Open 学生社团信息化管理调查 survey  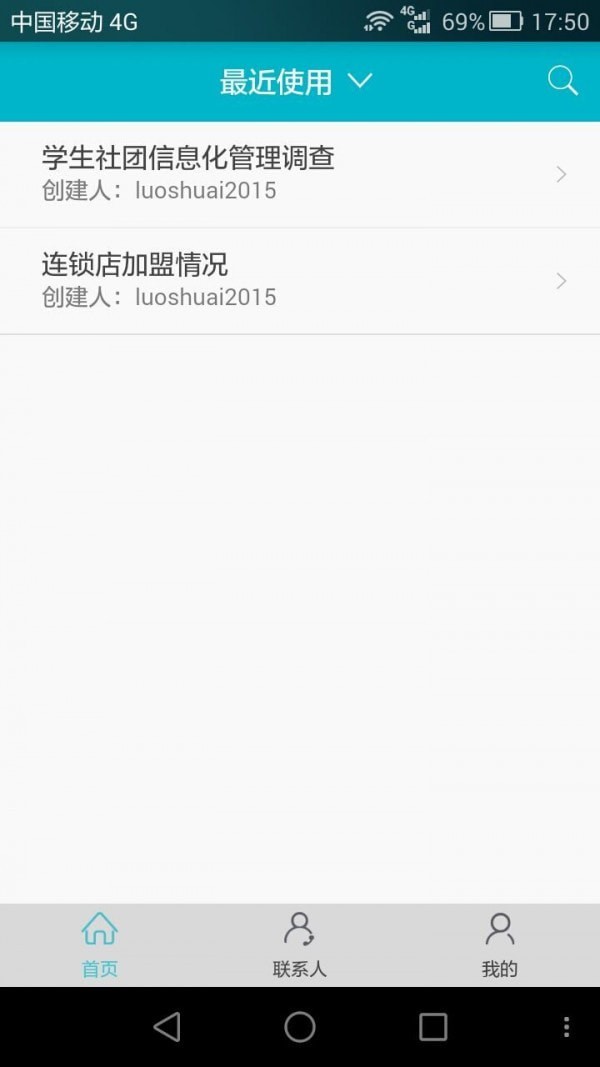tap(300, 174)
